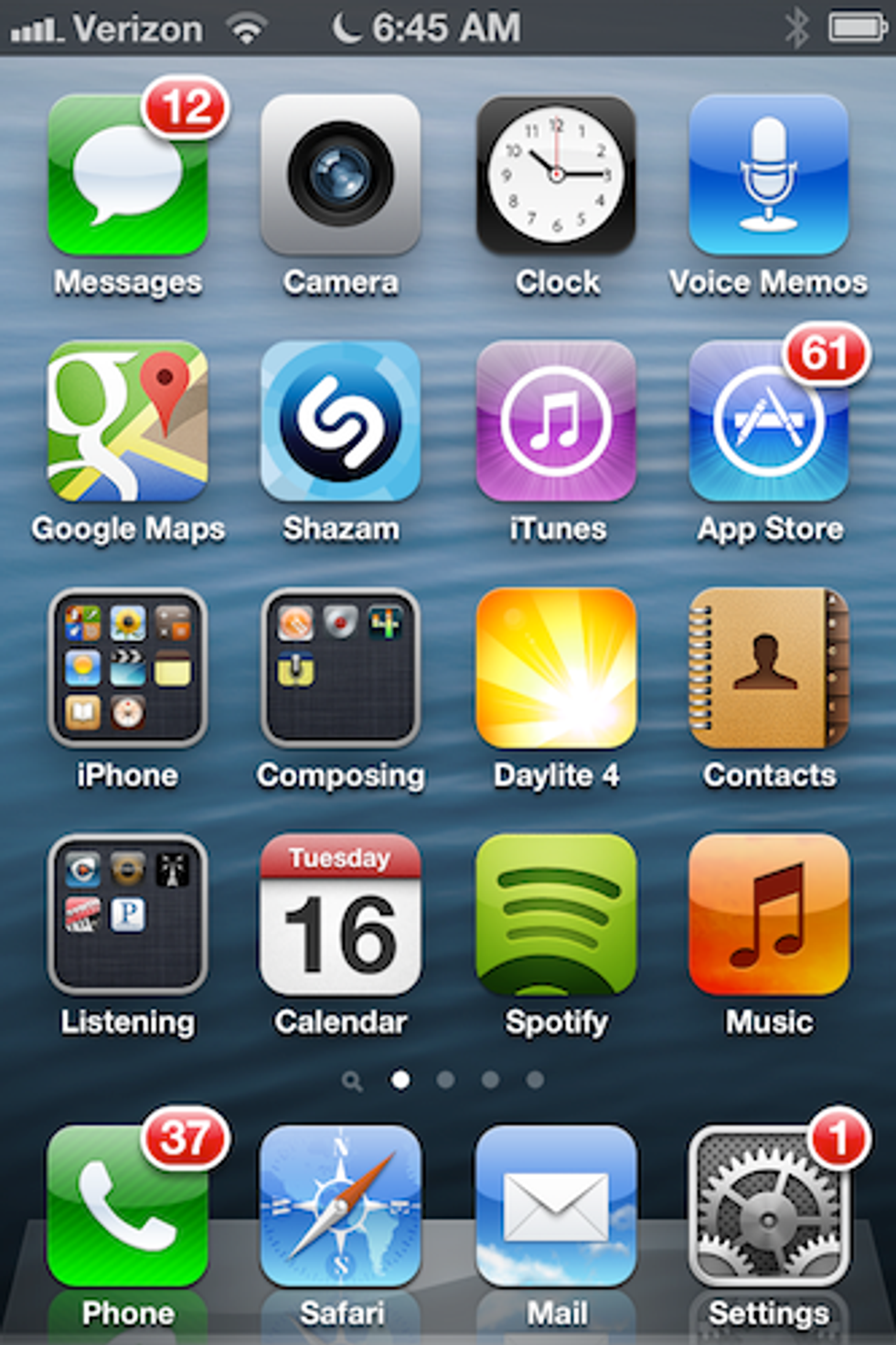Open the Music app

coord(768,914)
